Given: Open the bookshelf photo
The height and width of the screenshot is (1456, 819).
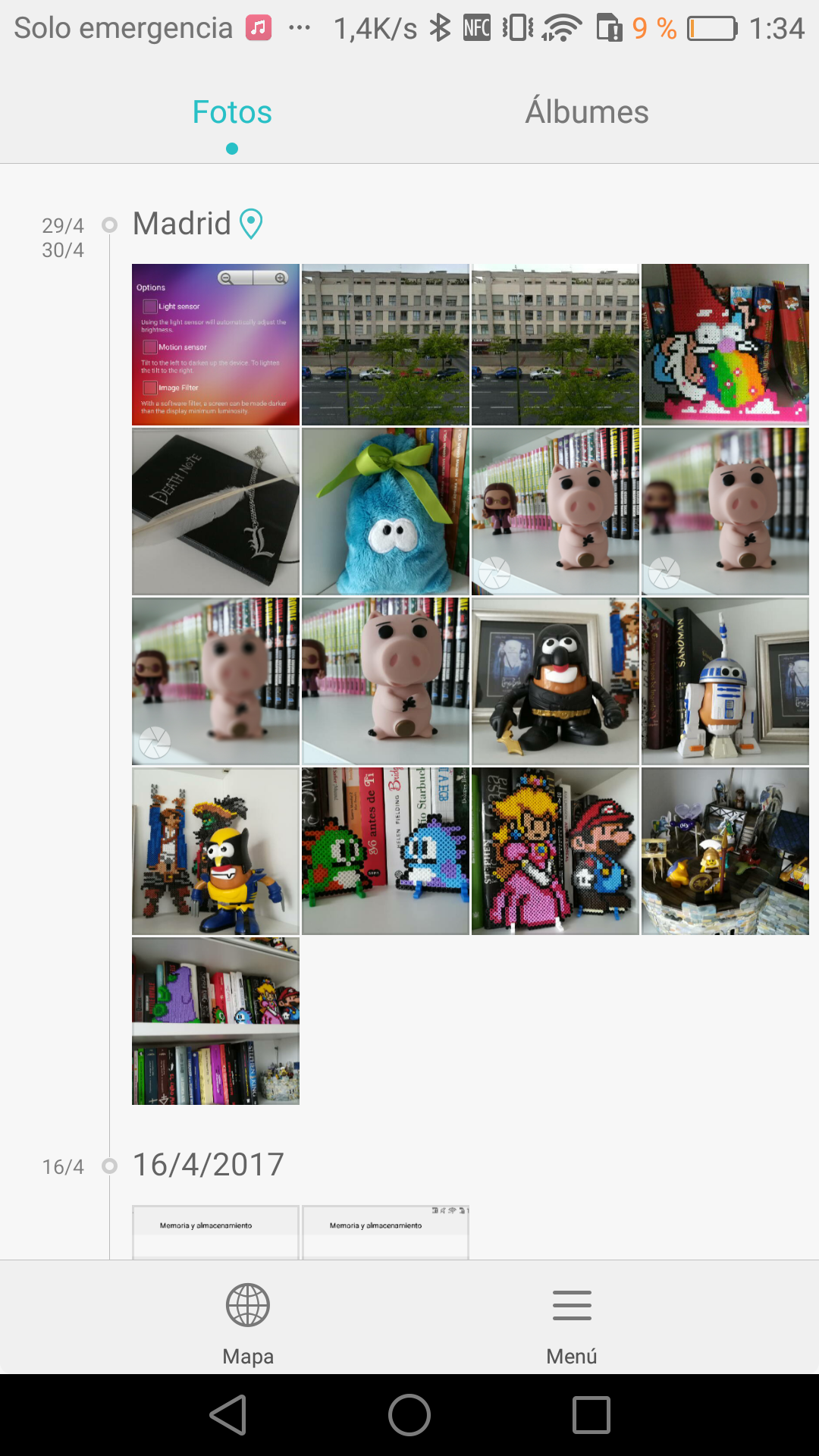Looking at the screenshot, I should click(216, 1021).
